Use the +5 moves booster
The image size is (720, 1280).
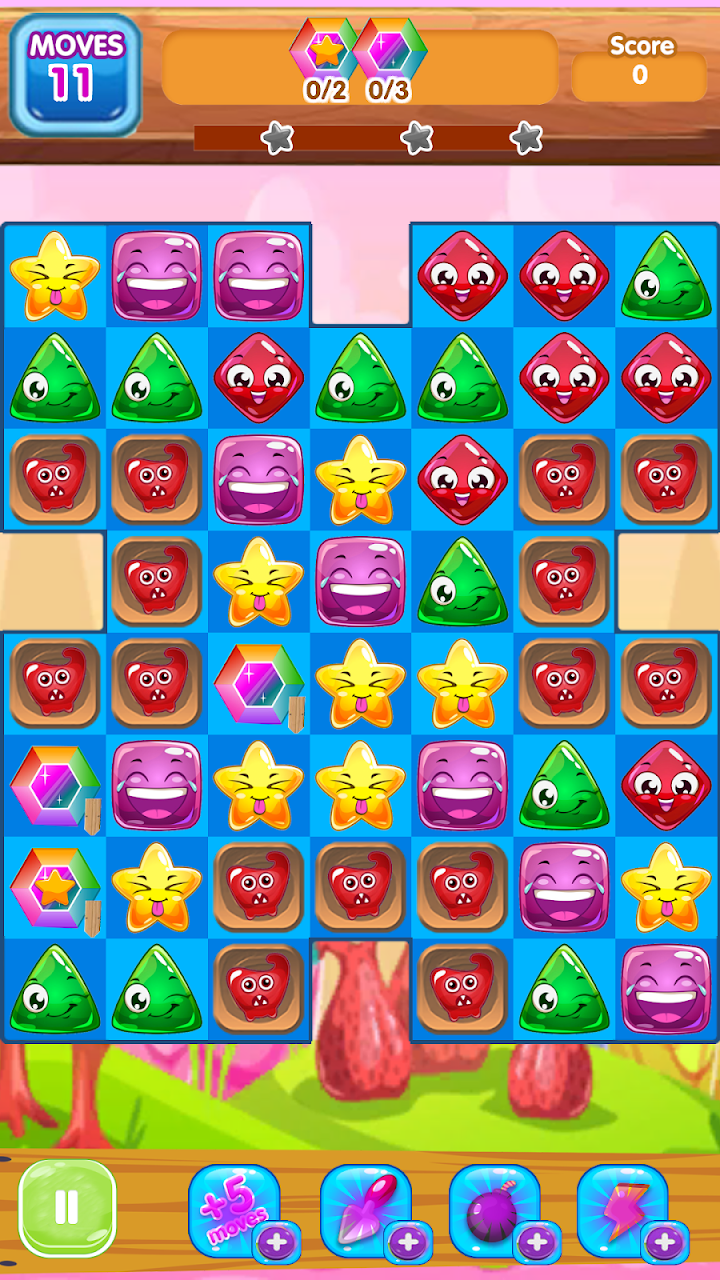pyautogui.click(x=232, y=1208)
